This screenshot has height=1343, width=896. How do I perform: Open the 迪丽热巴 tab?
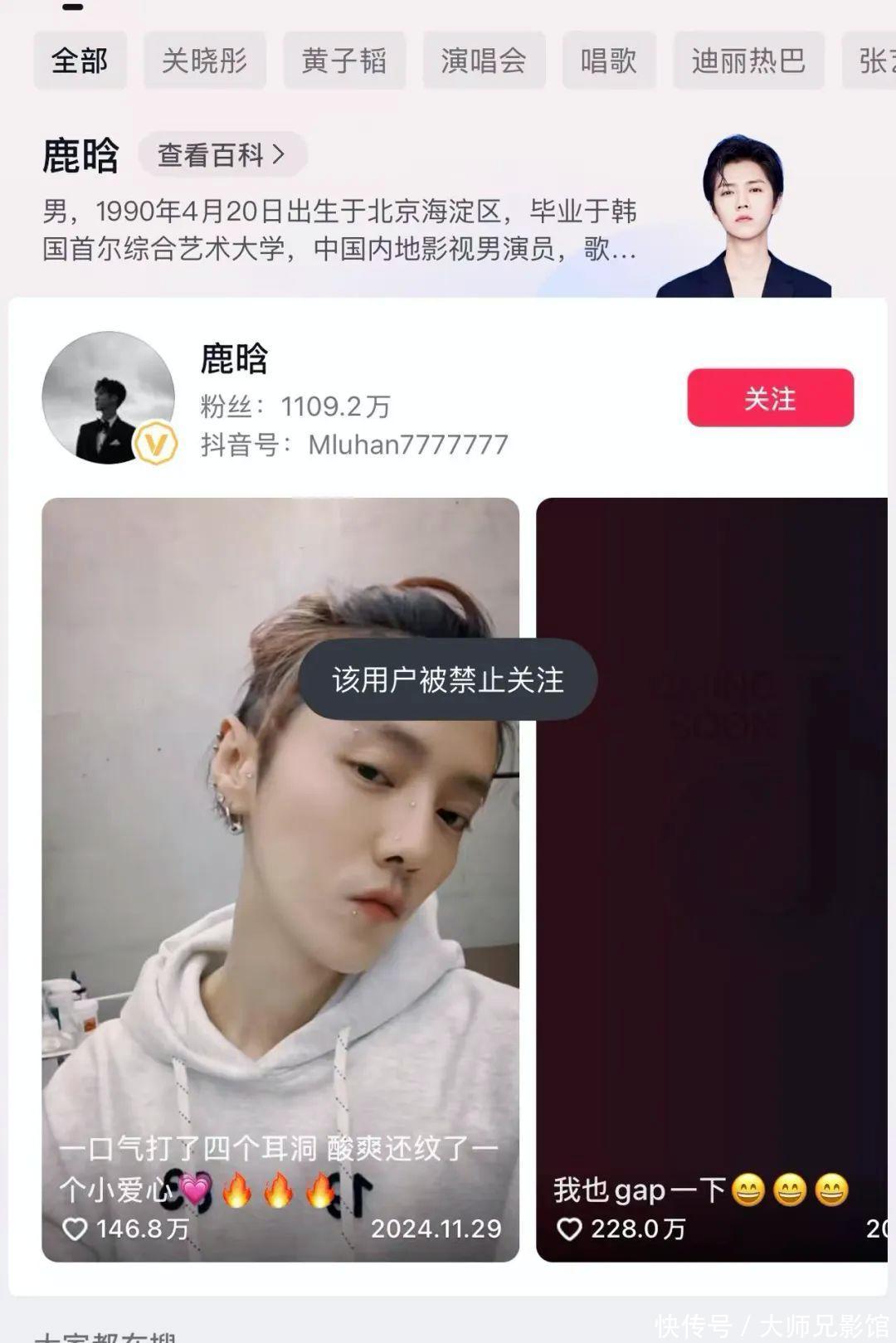[x=748, y=61]
